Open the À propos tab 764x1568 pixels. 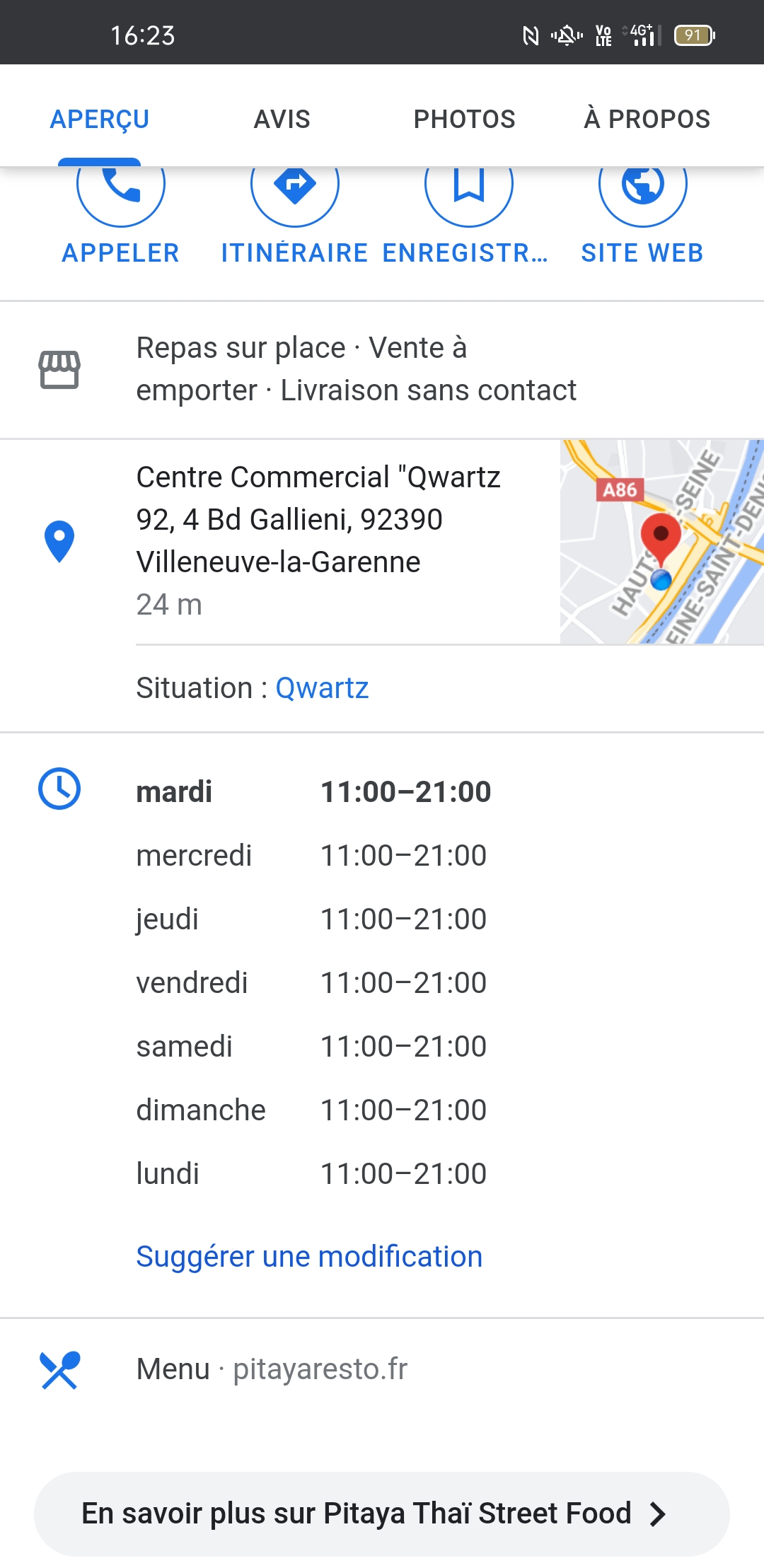pyautogui.click(x=647, y=119)
